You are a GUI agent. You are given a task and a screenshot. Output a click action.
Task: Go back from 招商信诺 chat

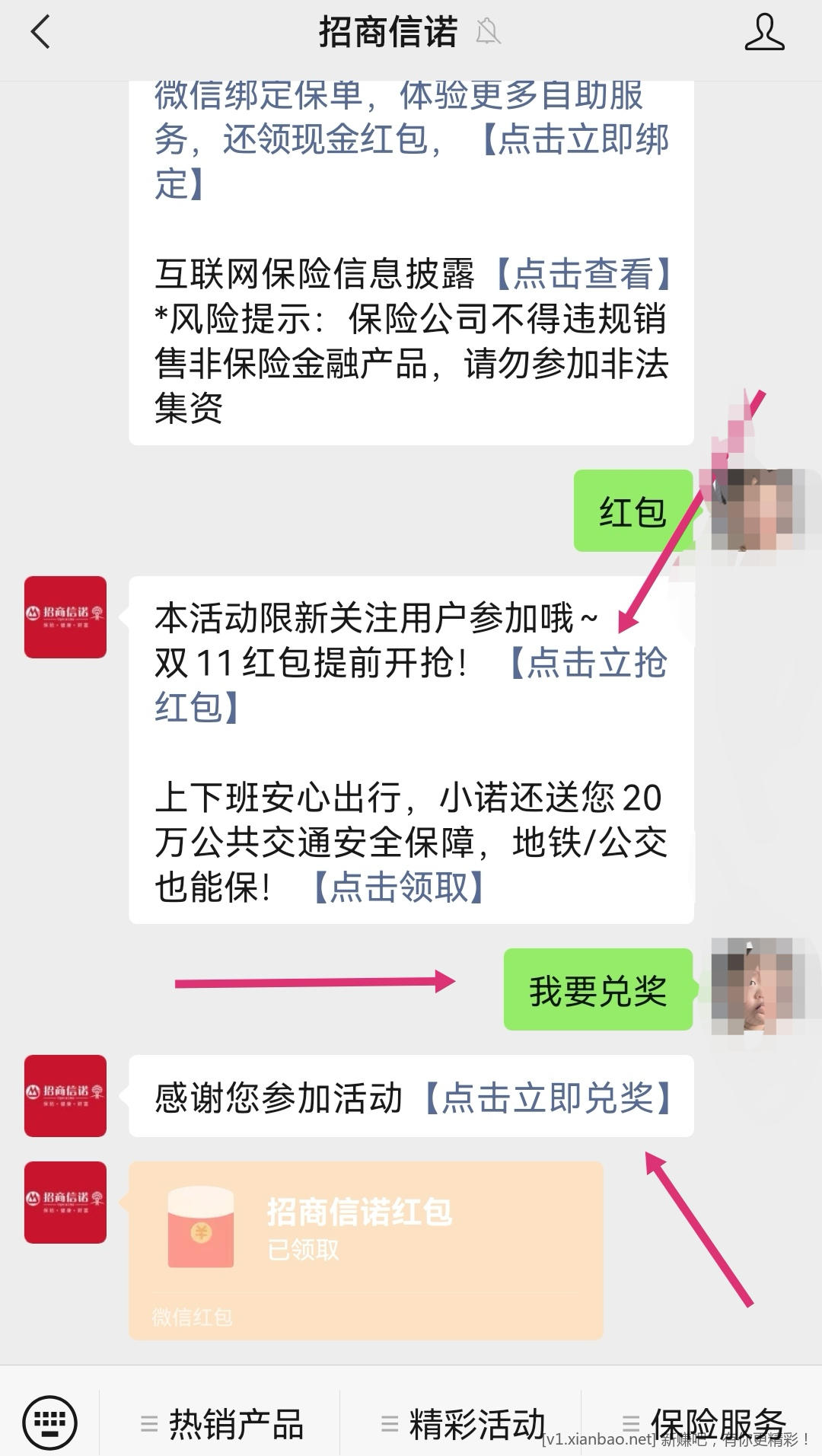(40, 33)
